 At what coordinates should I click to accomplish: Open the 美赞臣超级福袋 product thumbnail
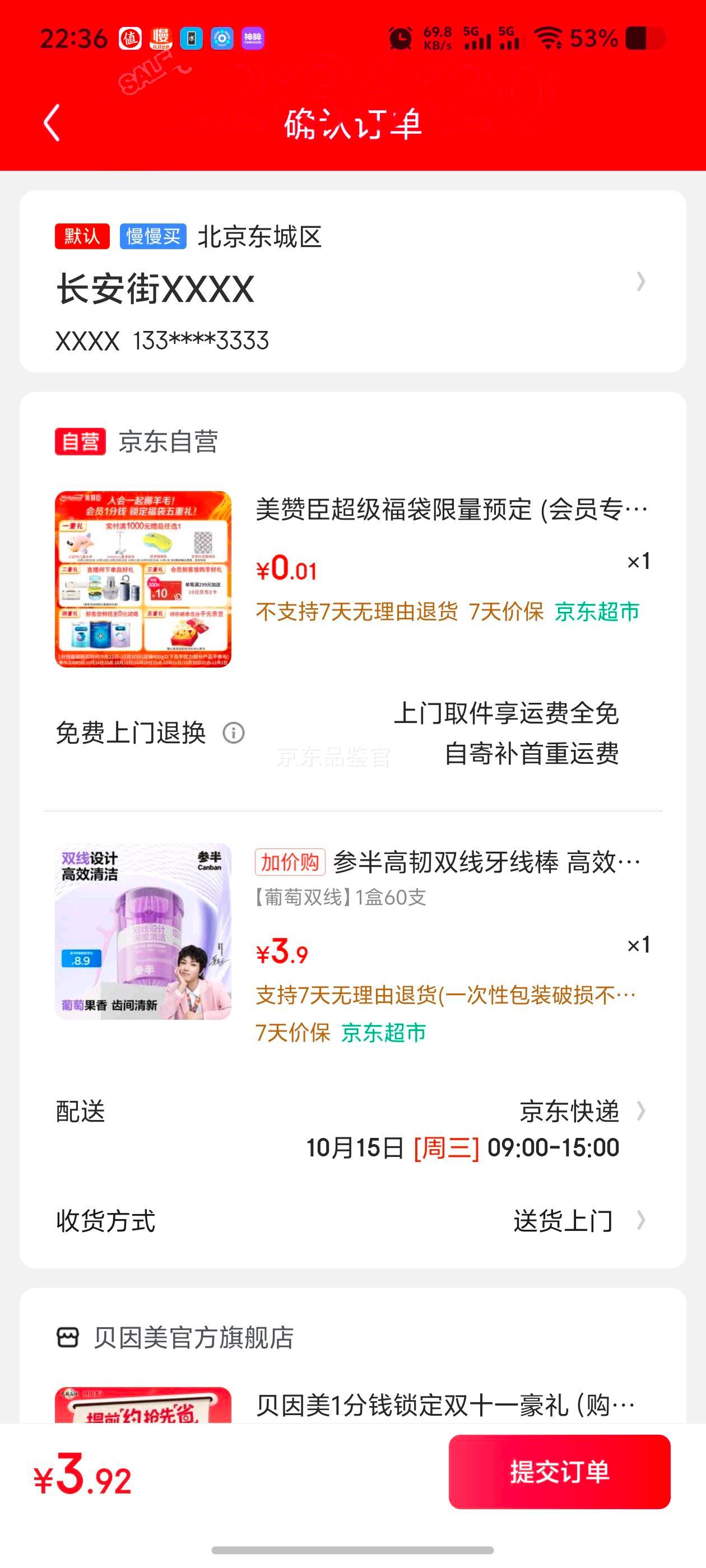[143, 579]
